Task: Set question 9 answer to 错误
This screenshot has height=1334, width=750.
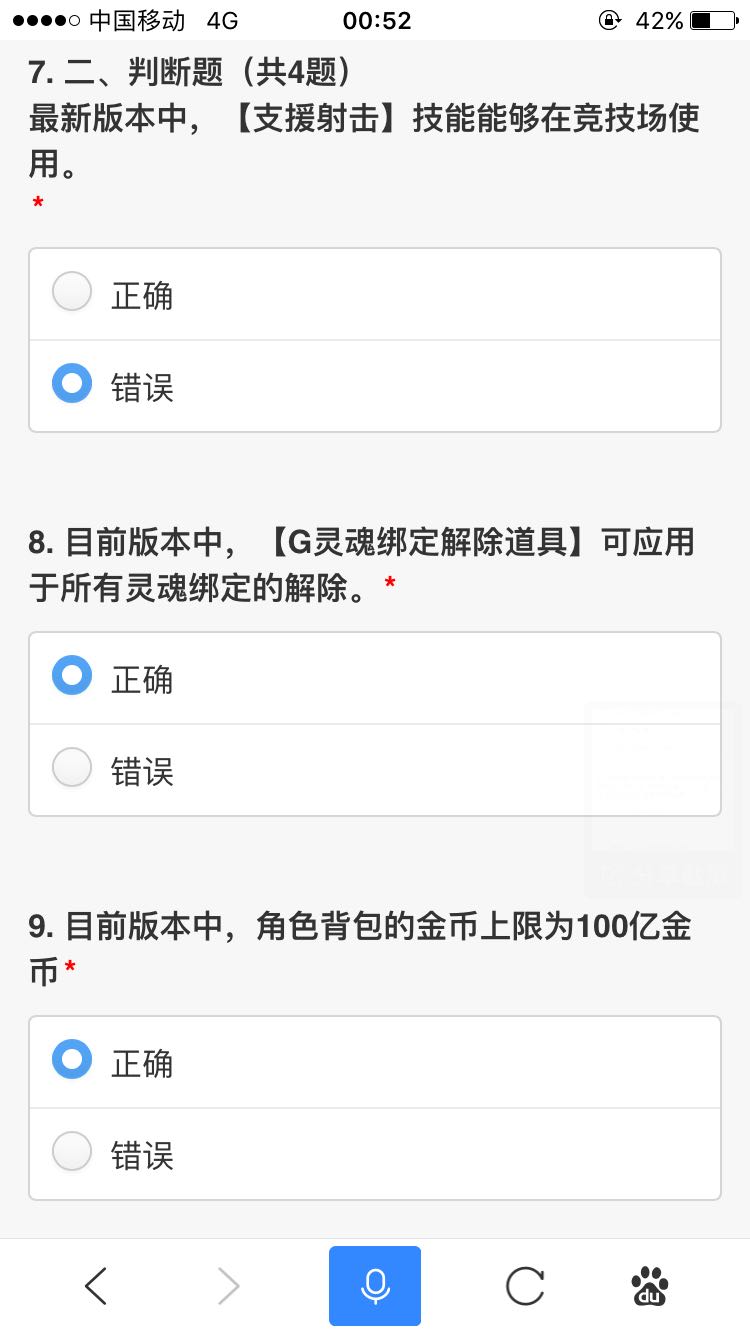Action: point(72,1153)
